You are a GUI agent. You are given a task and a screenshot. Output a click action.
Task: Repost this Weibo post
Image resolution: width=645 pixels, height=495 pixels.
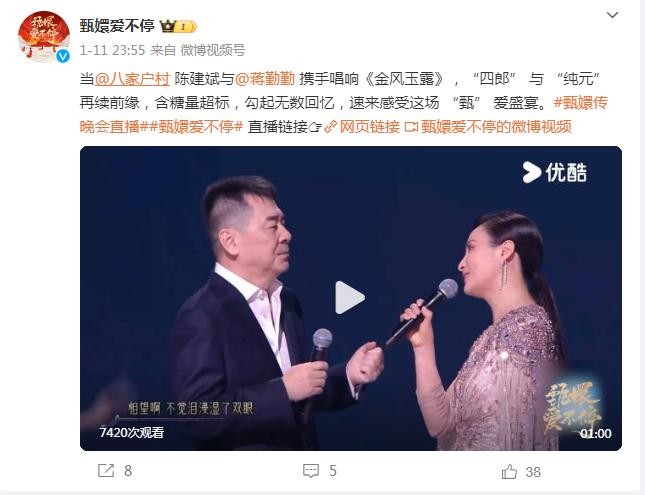(x=115, y=470)
